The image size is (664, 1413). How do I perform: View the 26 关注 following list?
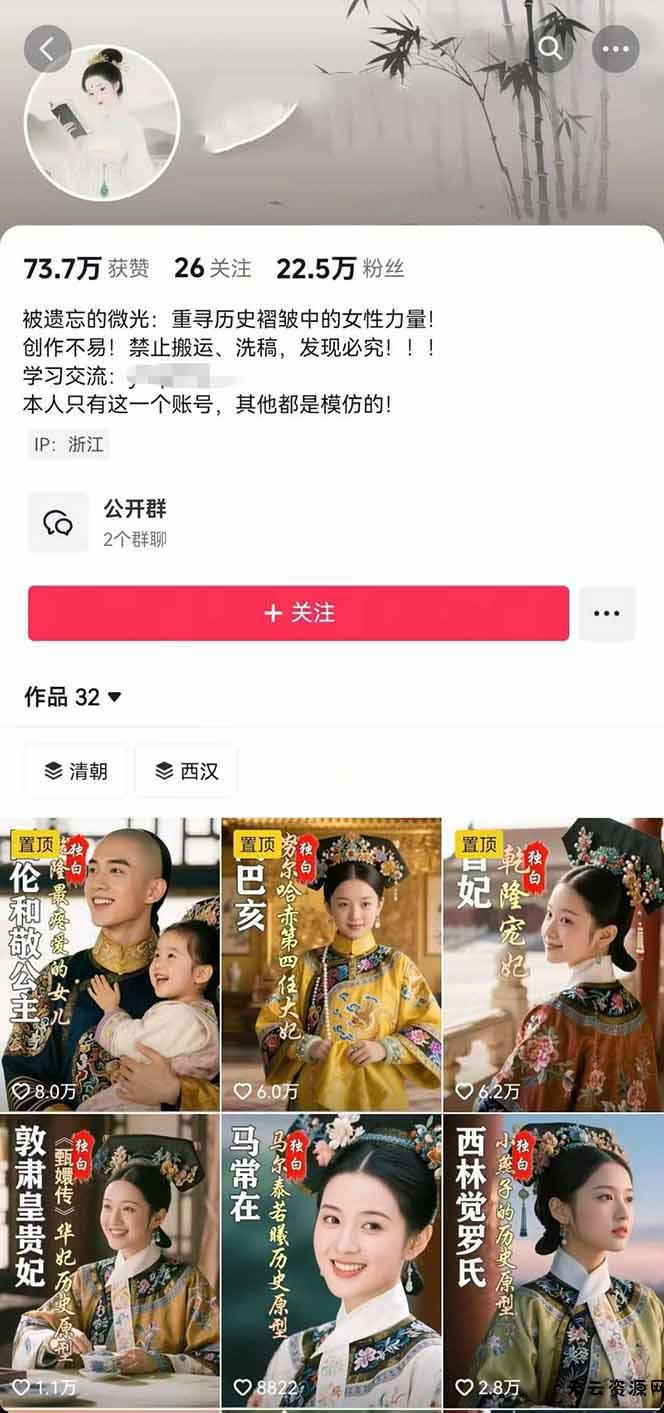pyautogui.click(x=212, y=268)
